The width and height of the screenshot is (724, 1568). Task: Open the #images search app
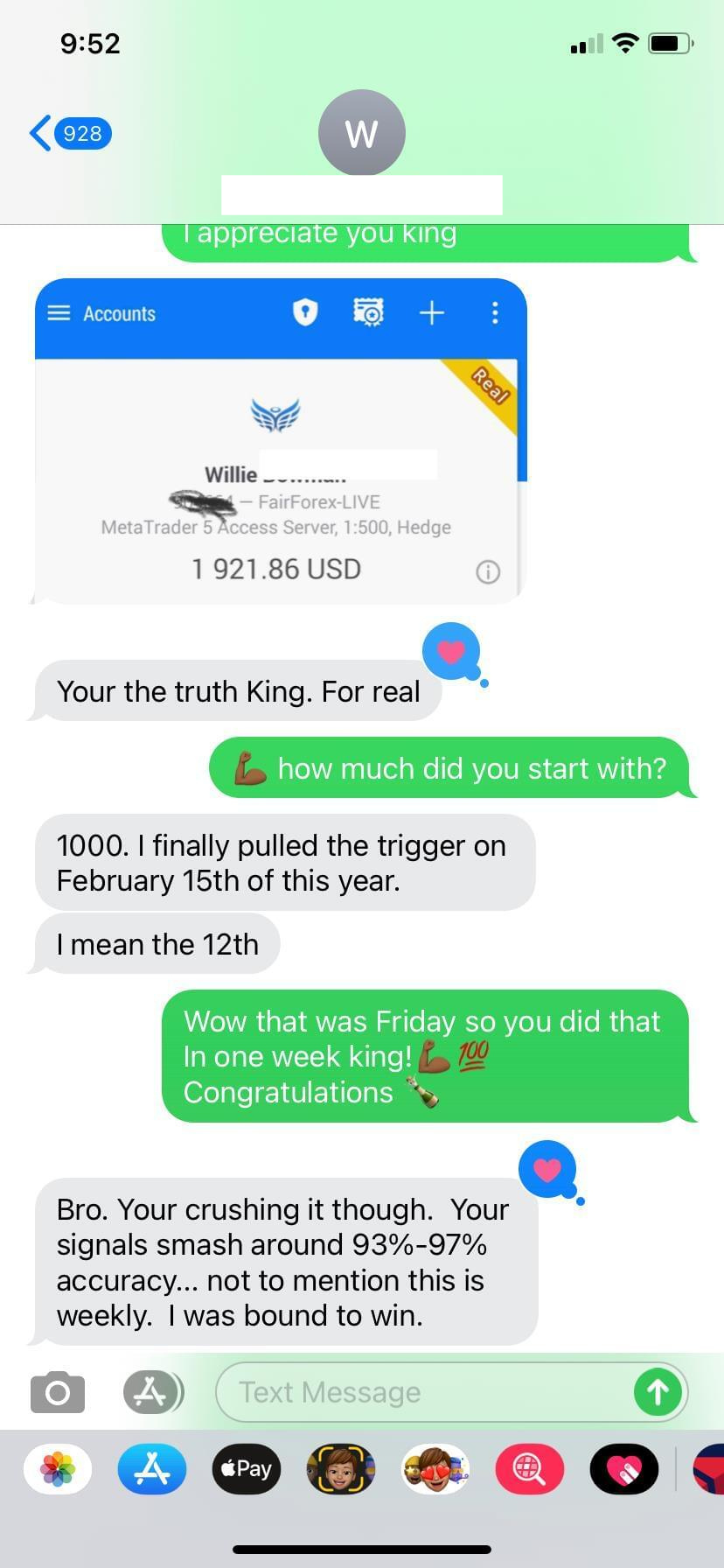click(530, 1468)
